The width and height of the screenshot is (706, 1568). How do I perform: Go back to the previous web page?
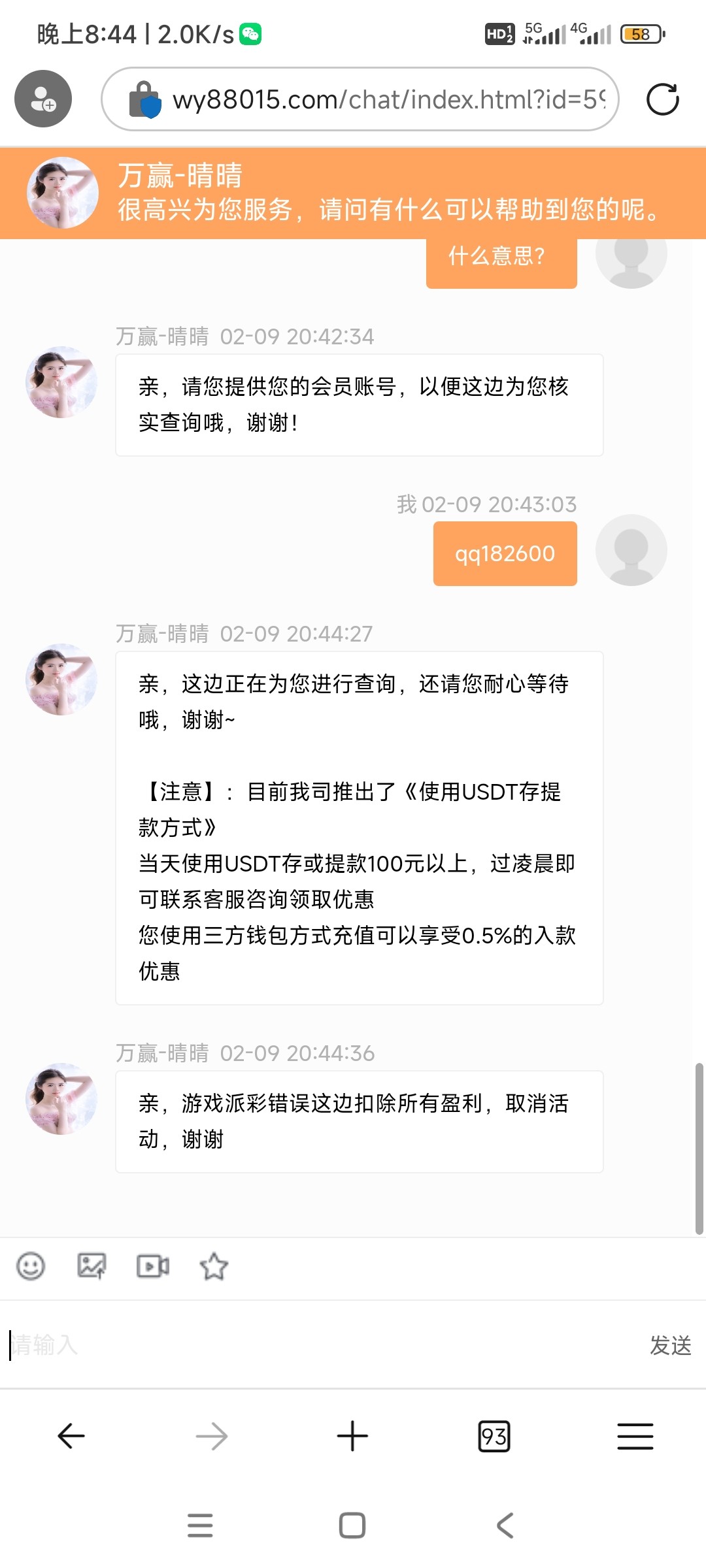tap(71, 1436)
